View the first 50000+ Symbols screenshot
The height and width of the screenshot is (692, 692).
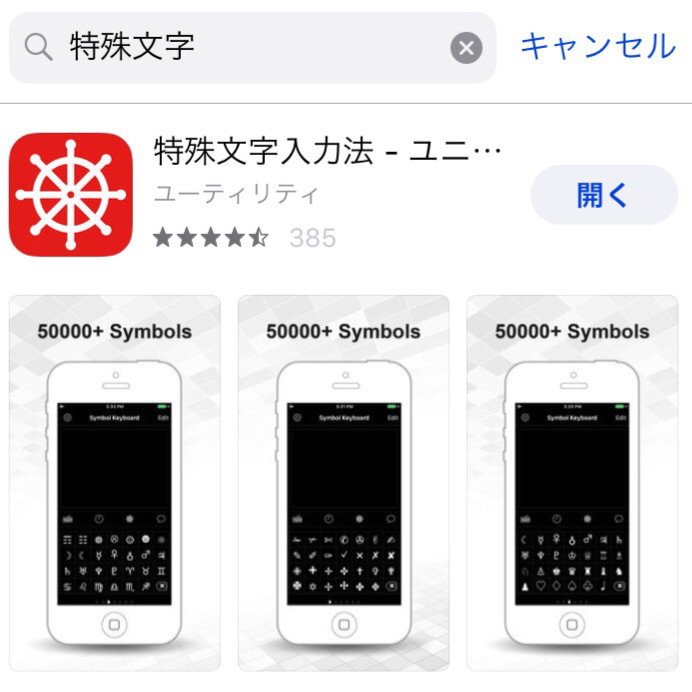(114, 482)
